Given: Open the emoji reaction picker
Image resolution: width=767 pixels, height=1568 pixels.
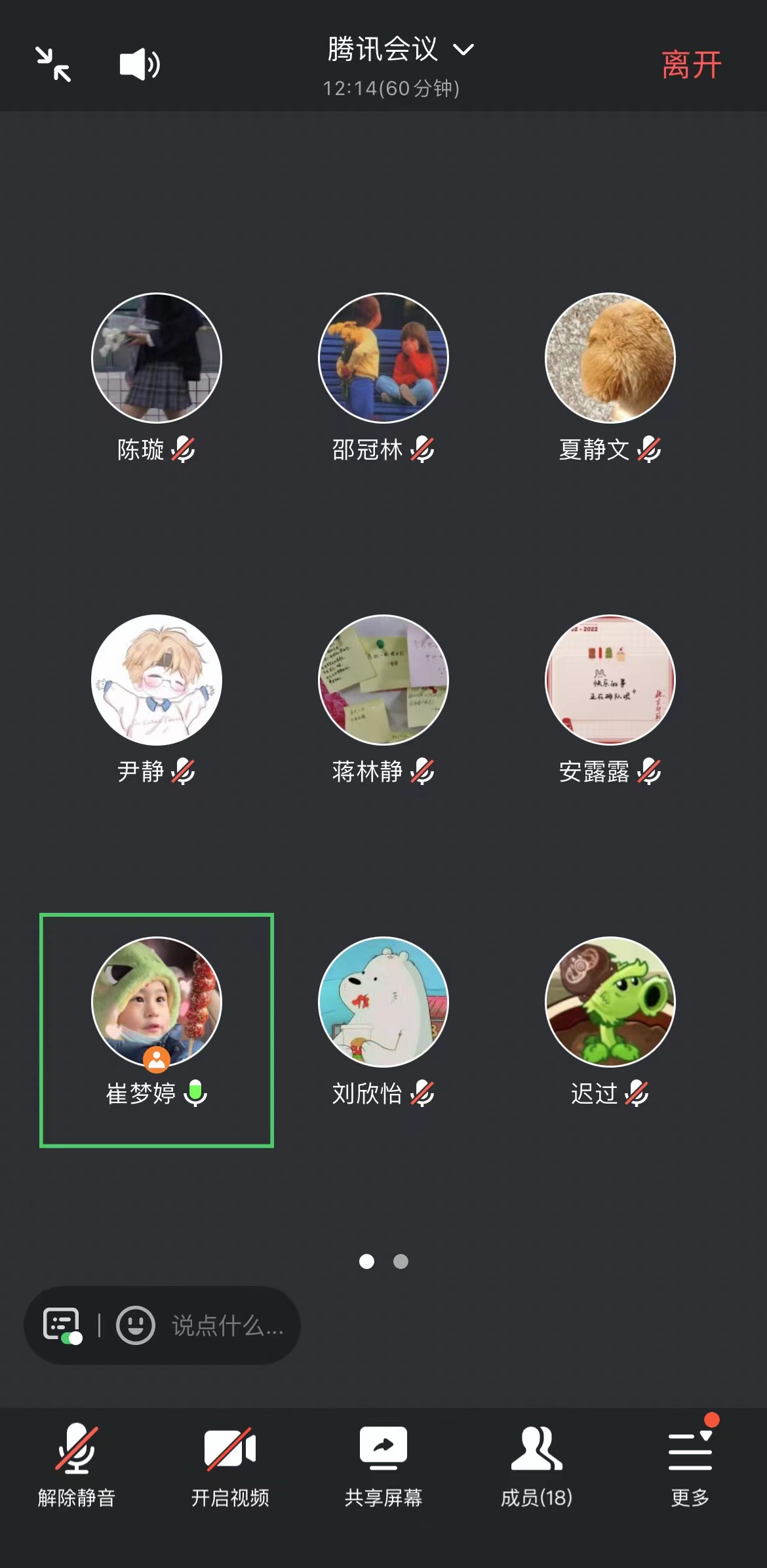Looking at the screenshot, I should [136, 1325].
